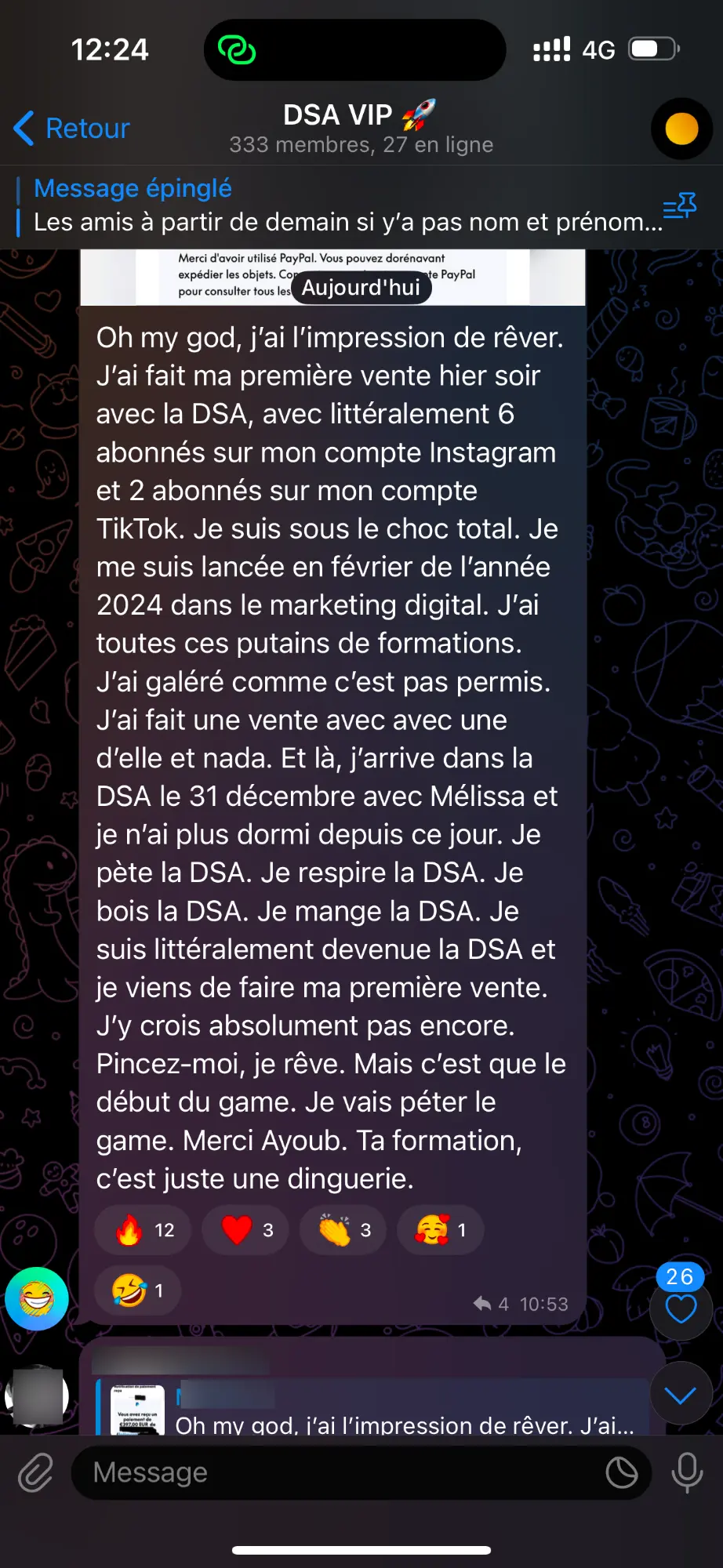Open the pinned messages list icon
723x1568 pixels.
[x=679, y=207]
